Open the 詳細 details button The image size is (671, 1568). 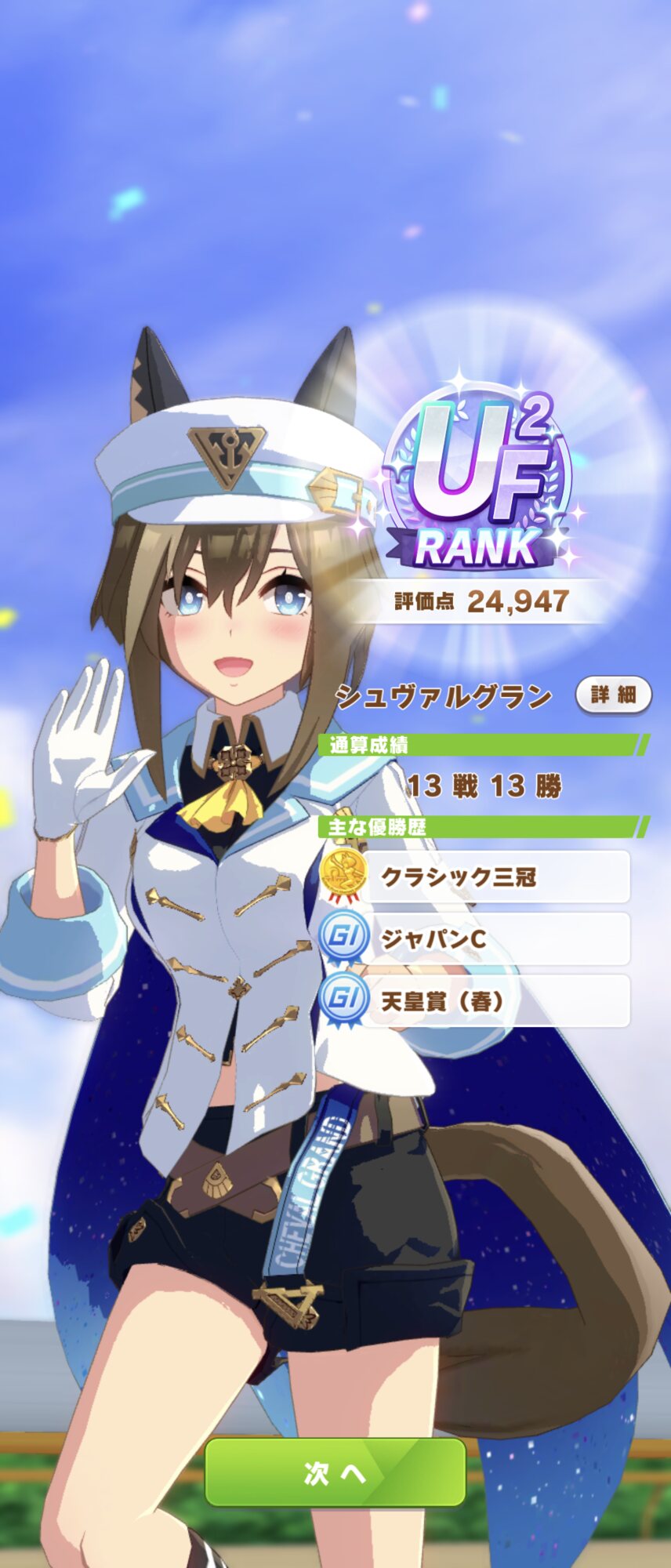click(613, 695)
